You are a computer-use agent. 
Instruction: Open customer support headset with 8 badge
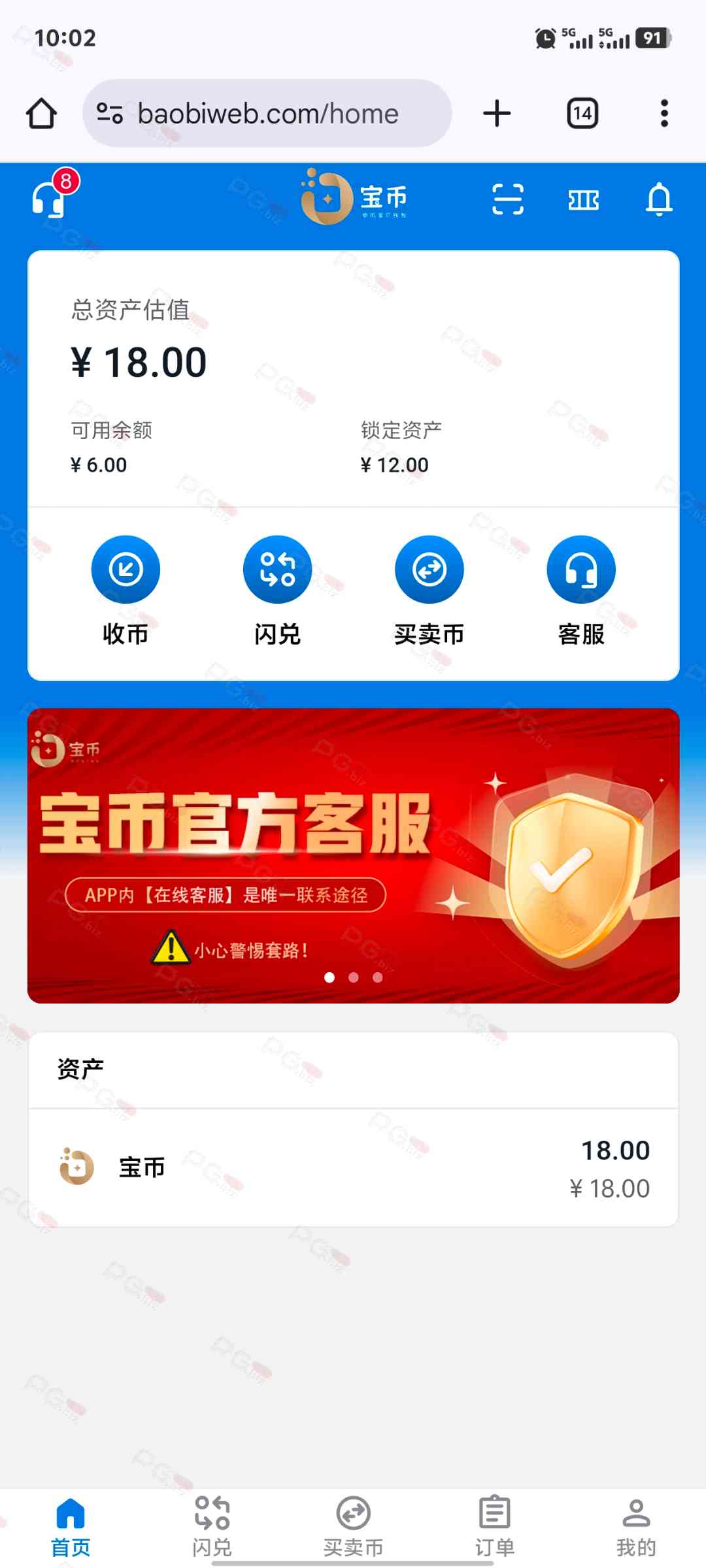pos(50,198)
